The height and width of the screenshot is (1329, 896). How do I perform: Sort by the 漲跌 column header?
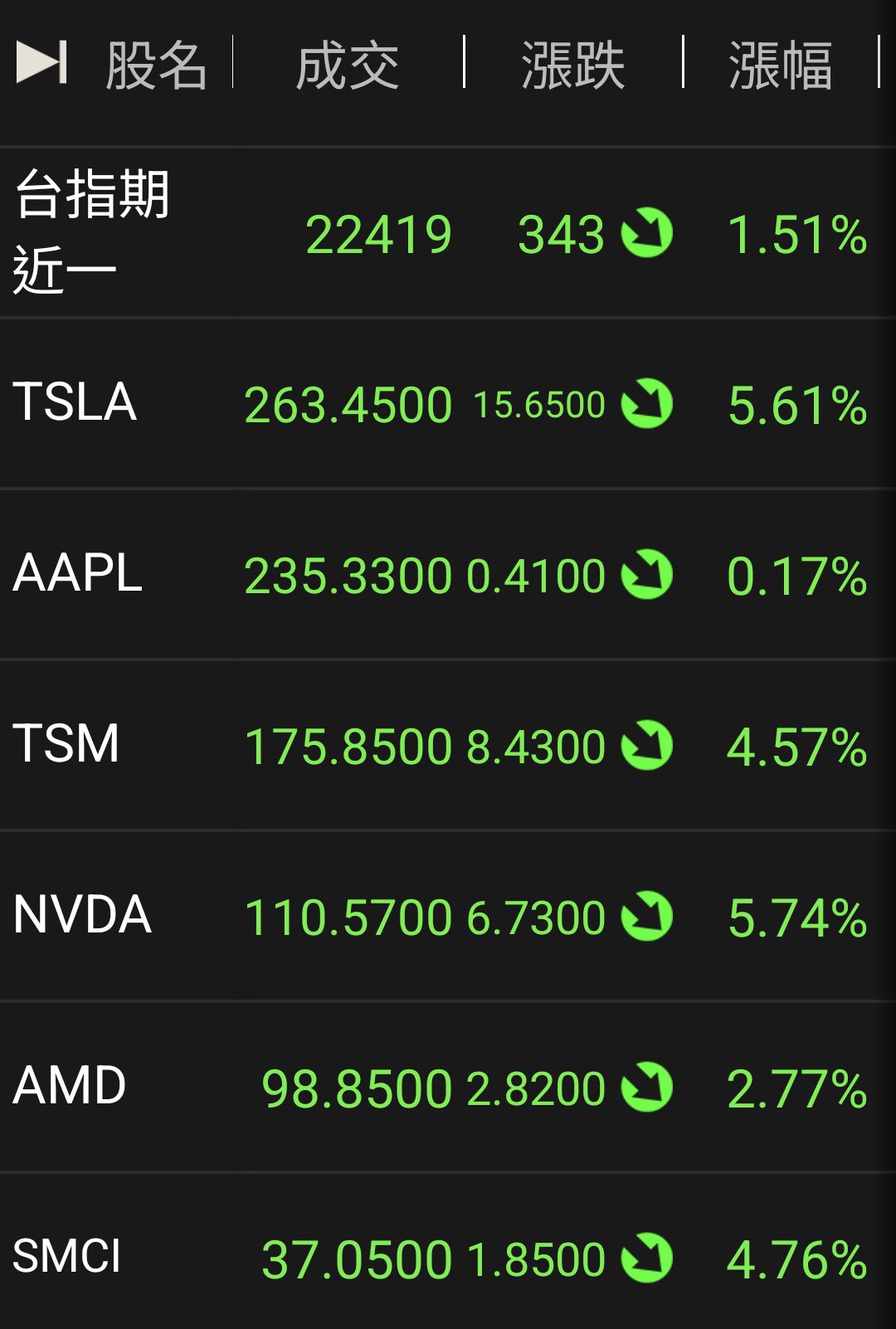point(572,66)
